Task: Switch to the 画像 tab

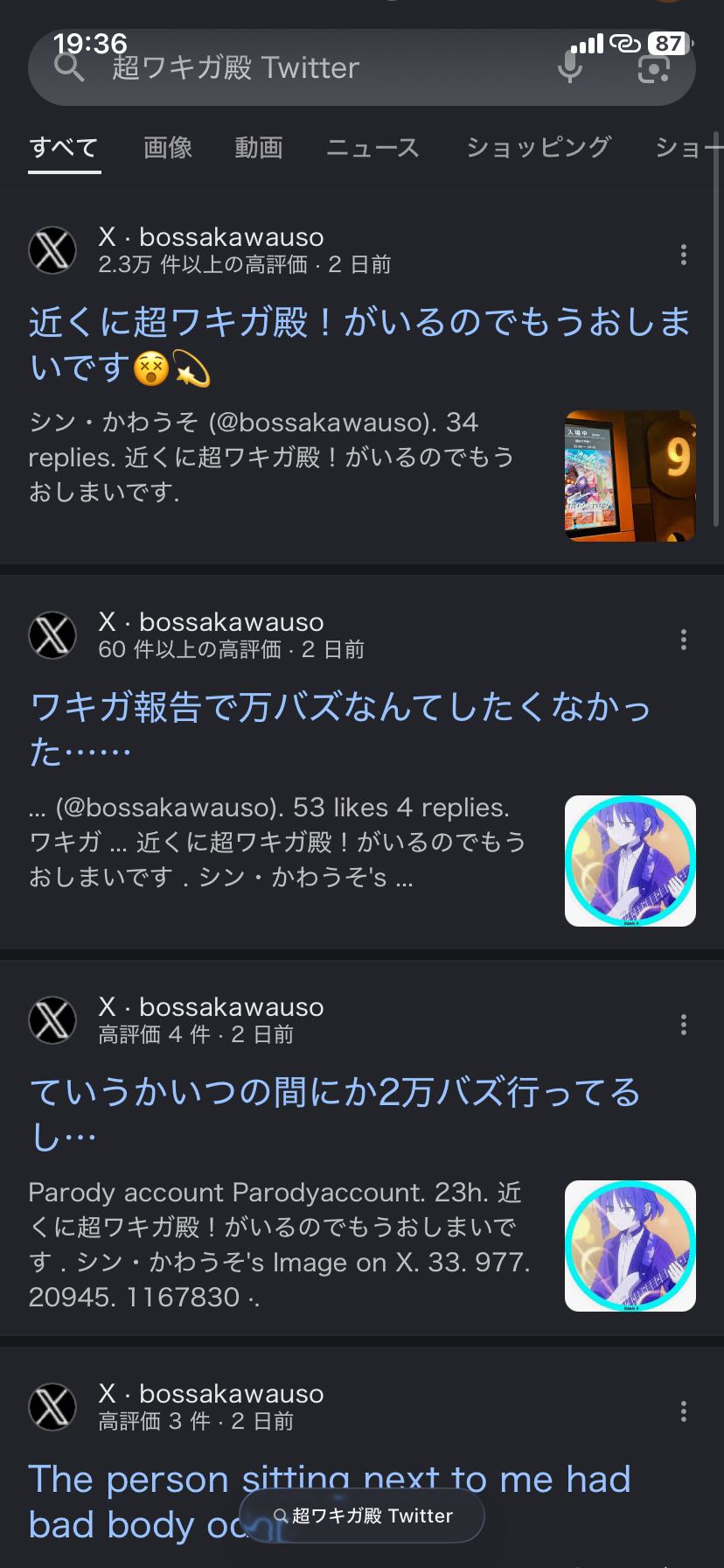Action: tap(168, 147)
